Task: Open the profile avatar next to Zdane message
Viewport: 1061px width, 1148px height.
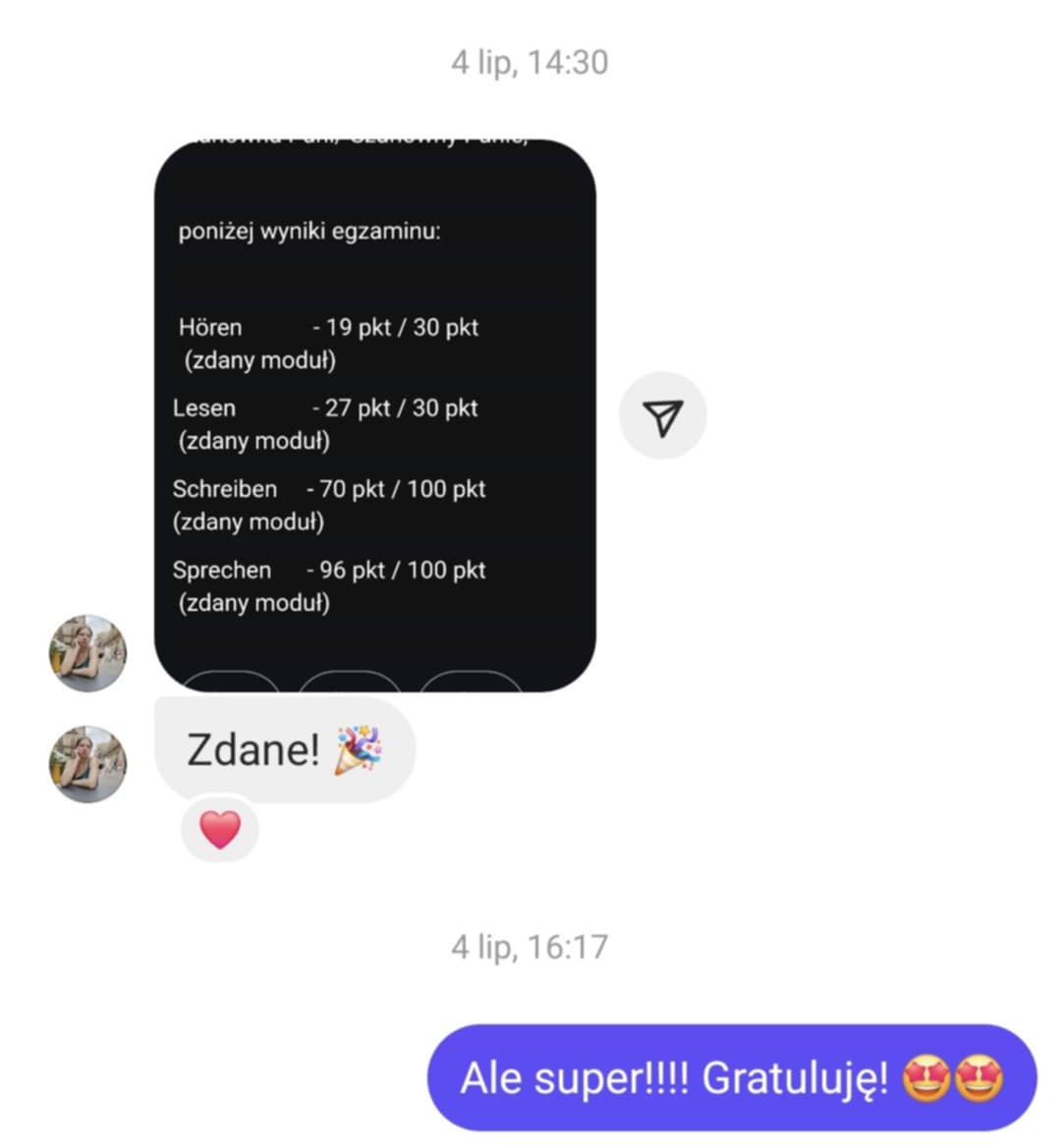Action: click(x=87, y=763)
